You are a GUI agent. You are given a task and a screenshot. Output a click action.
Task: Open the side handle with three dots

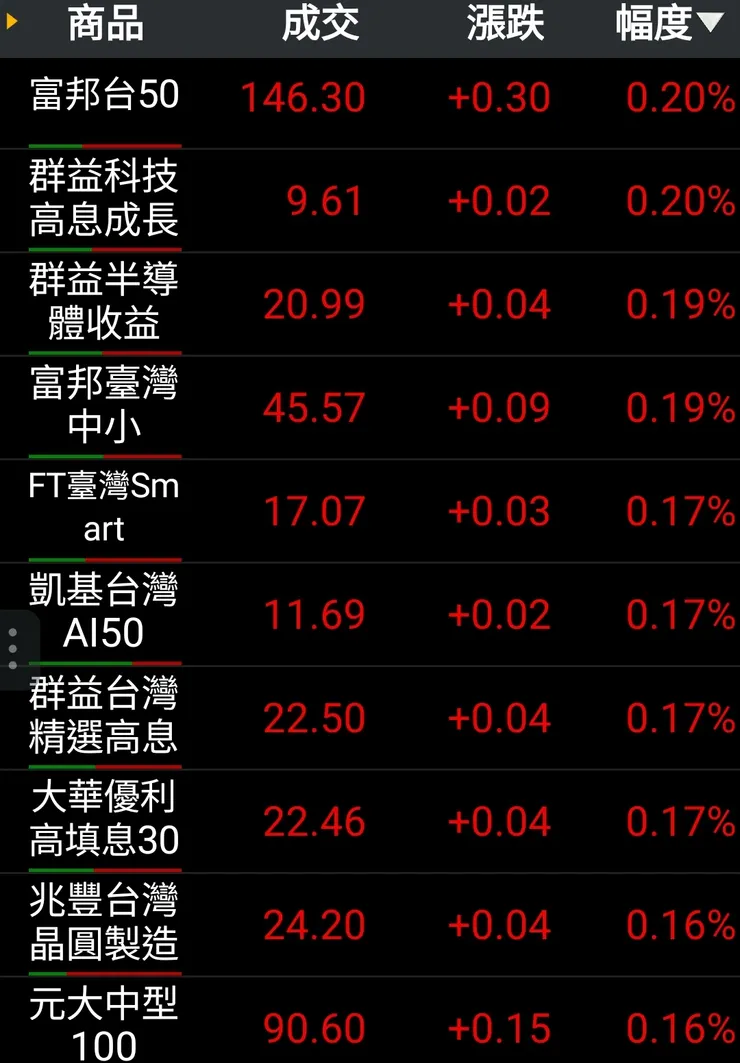coord(13,650)
